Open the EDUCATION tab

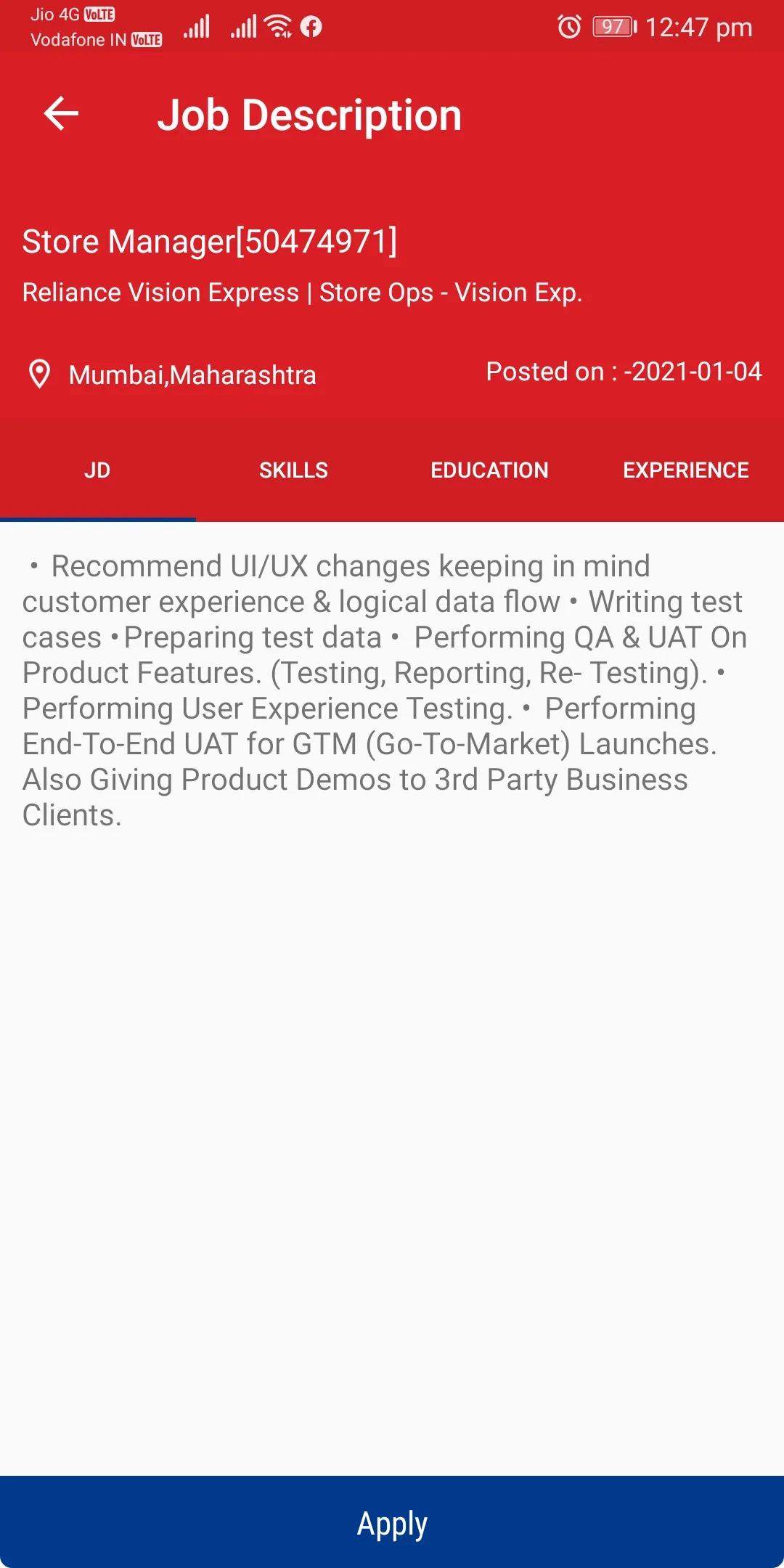click(490, 470)
